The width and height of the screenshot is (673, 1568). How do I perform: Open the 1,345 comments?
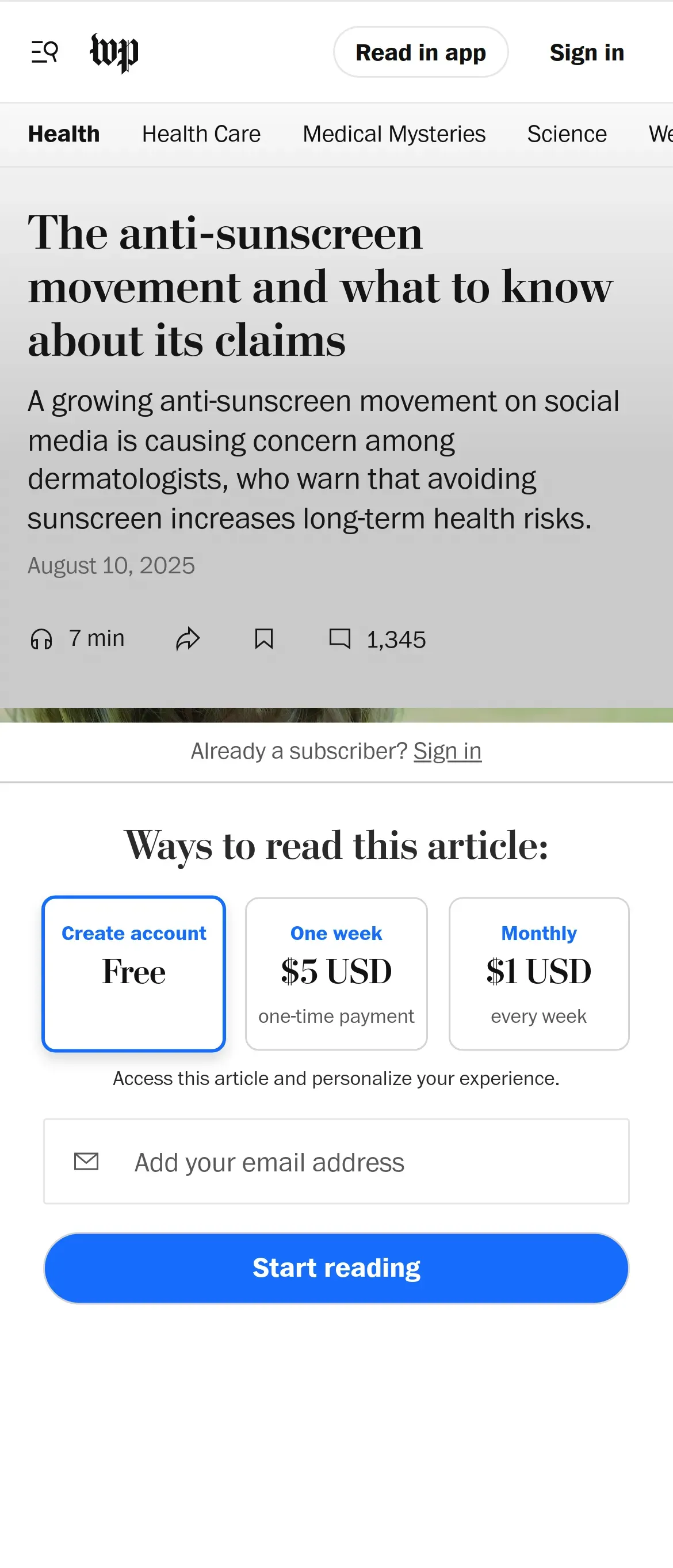(x=377, y=639)
